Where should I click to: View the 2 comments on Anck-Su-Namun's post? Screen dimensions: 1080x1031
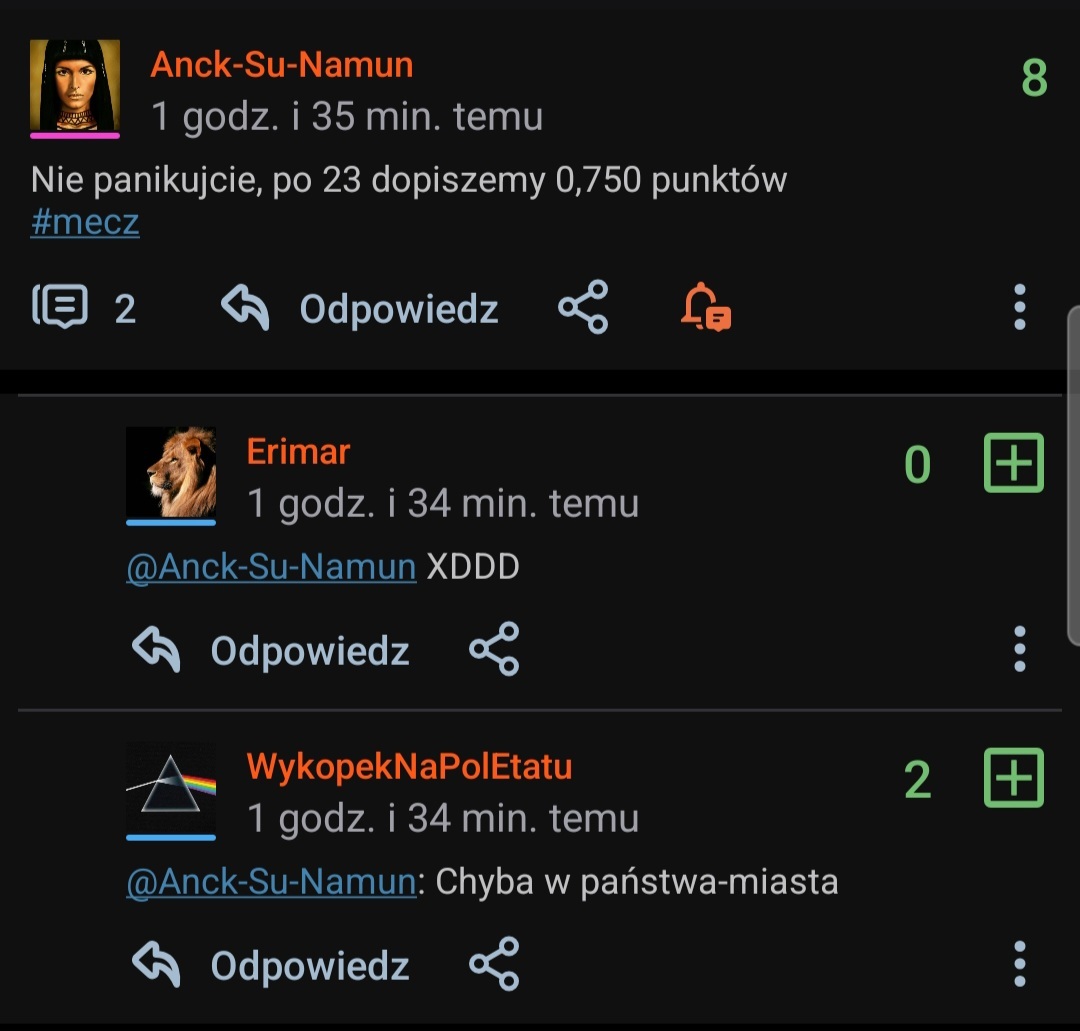84,308
